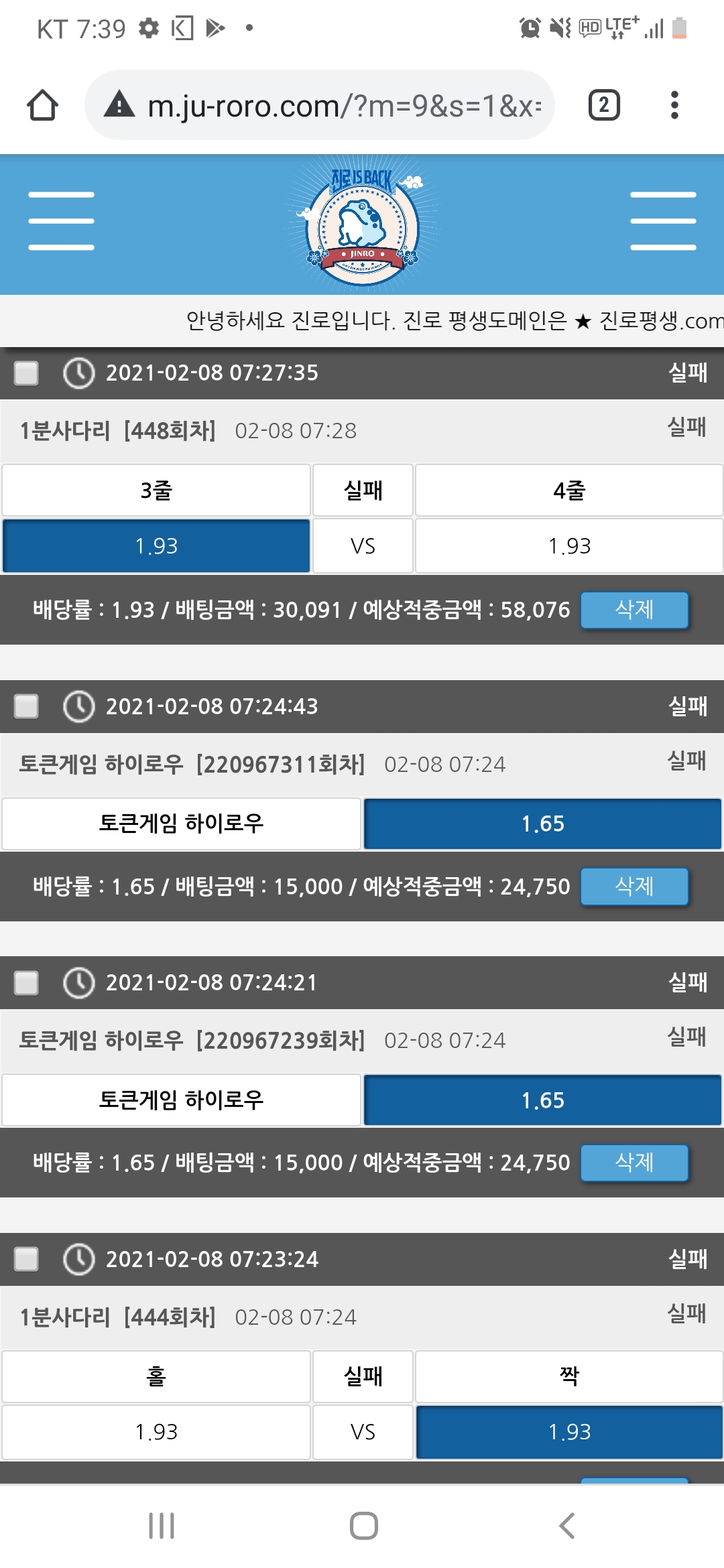This screenshot has height=1568, width=724.
Task: Tick the 07:23:24 bet checkbox
Action: pos(26,1259)
